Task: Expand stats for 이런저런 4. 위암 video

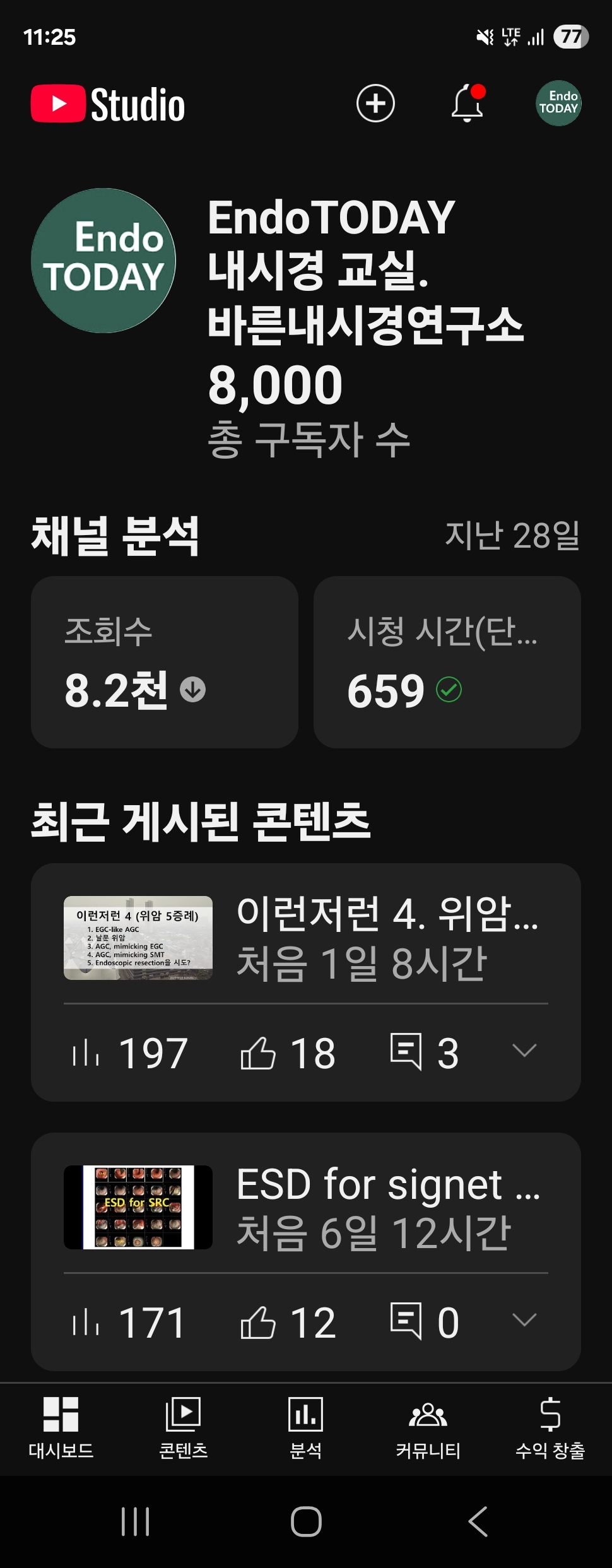Action: click(x=524, y=1051)
